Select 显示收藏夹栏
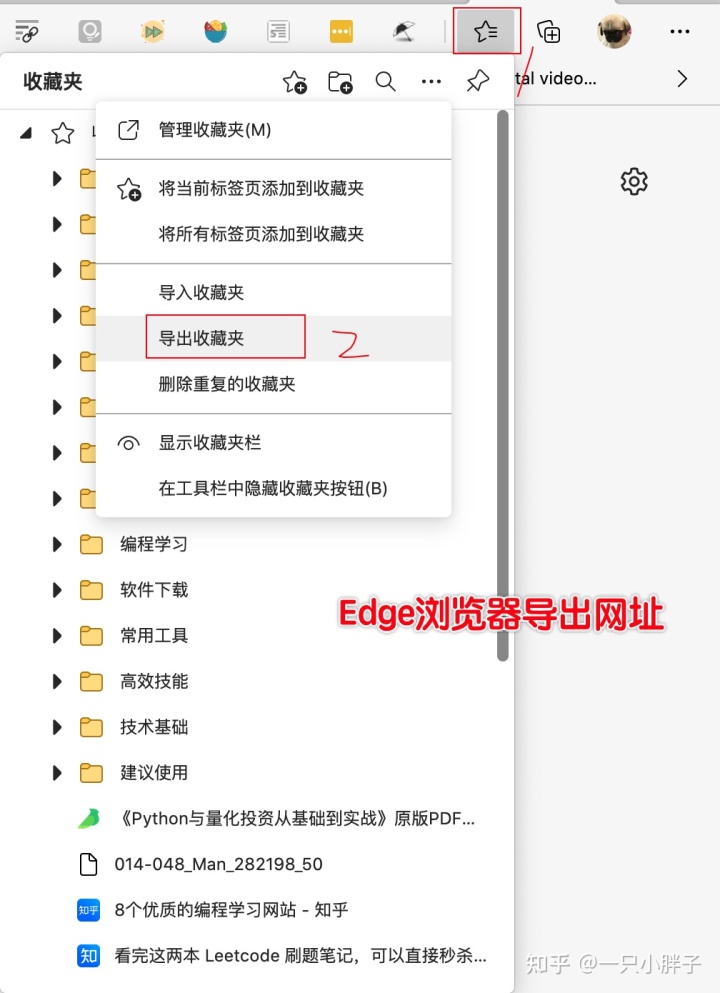 (209, 443)
